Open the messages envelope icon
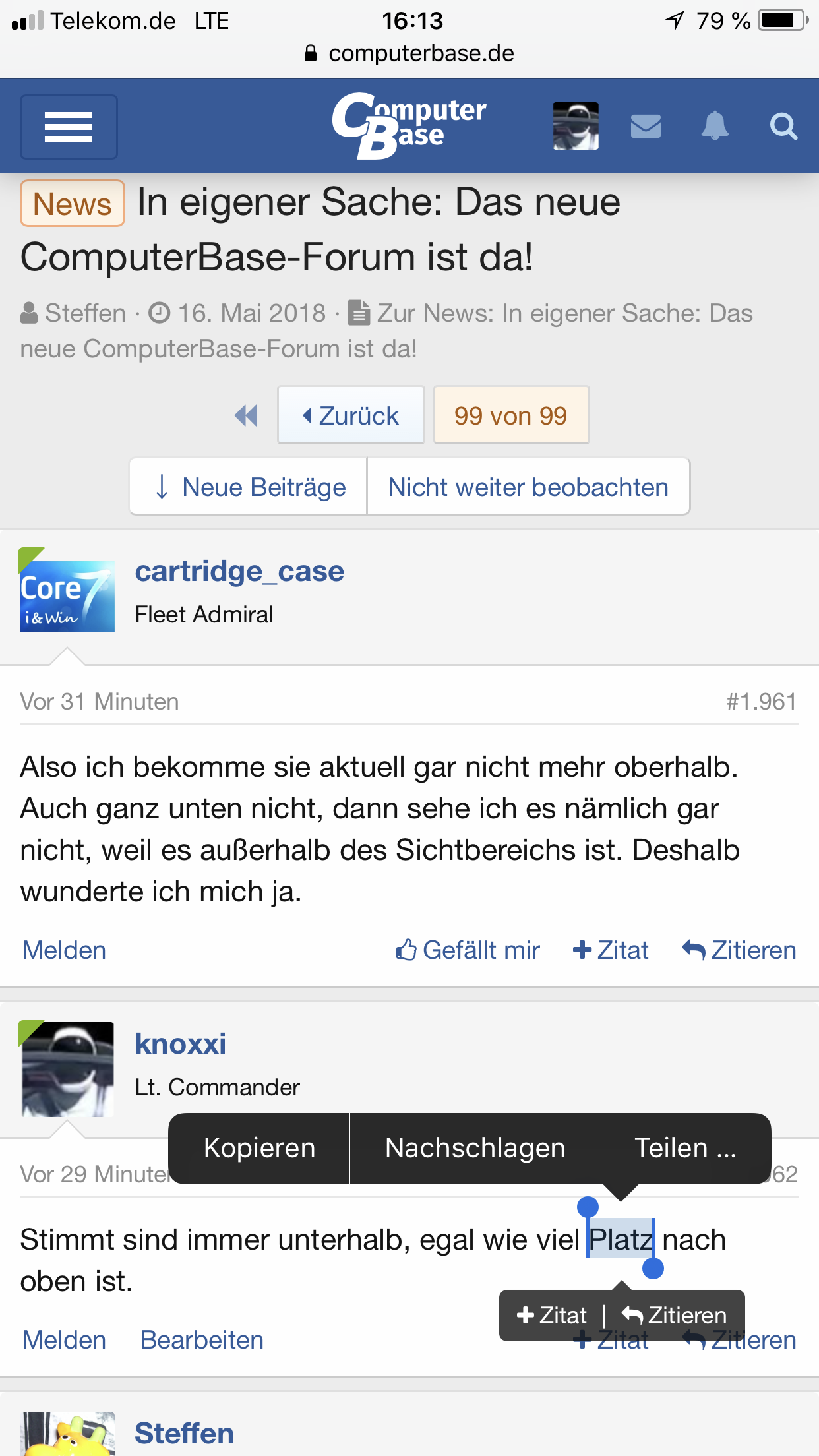 point(646,126)
